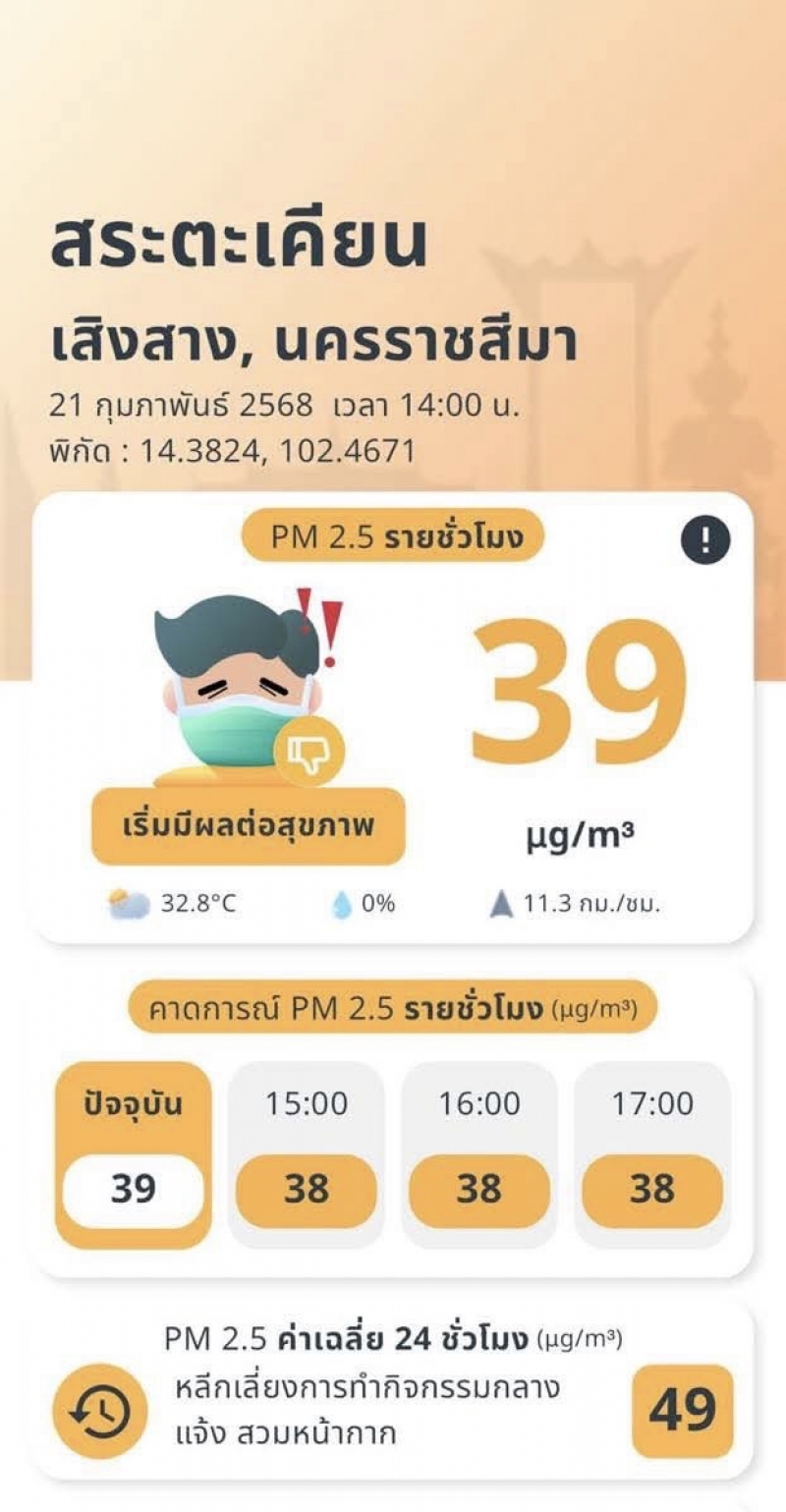Select the ปัจจุบัน forecast tile
Image resolution: width=786 pixels, height=1512 pixels.
click(134, 1154)
